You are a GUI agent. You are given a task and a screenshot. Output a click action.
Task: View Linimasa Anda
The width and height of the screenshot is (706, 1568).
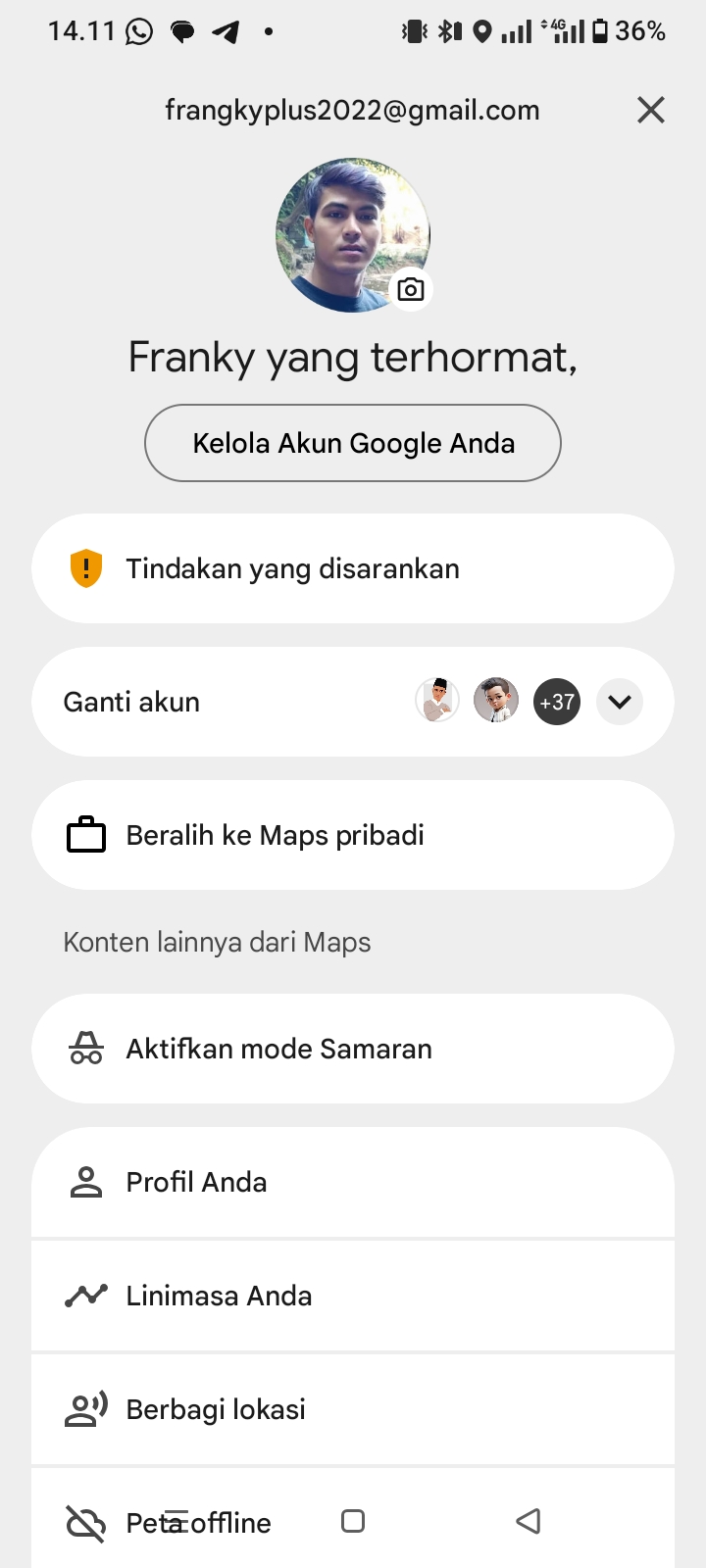tap(353, 1296)
